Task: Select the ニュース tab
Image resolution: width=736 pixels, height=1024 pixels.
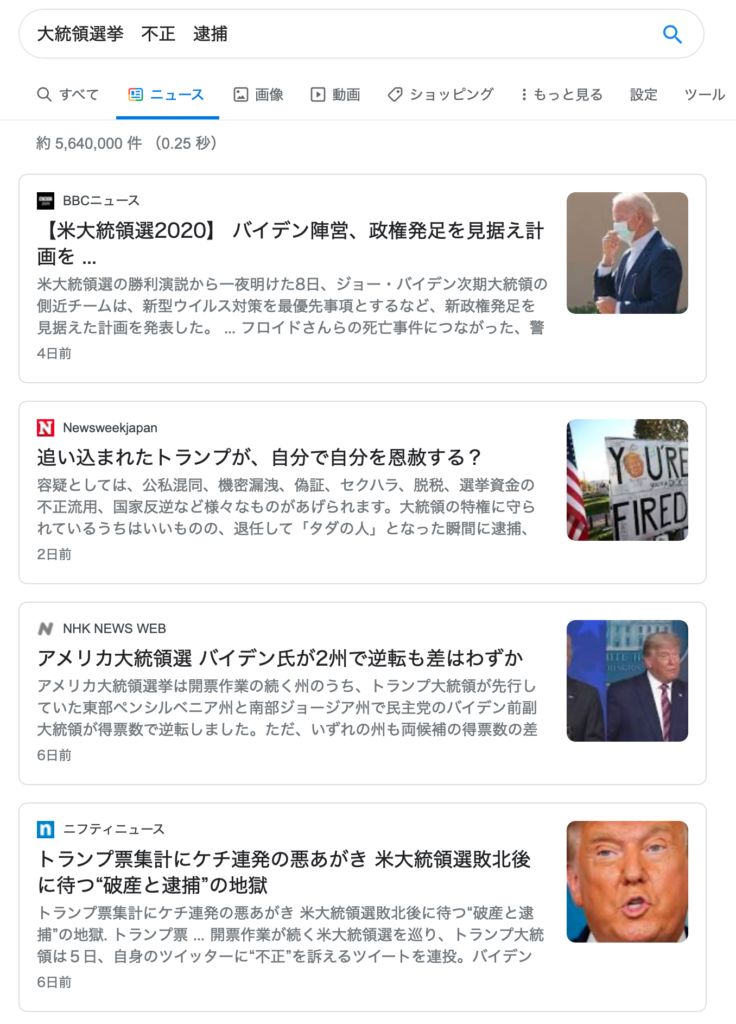Action: coord(166,95)
